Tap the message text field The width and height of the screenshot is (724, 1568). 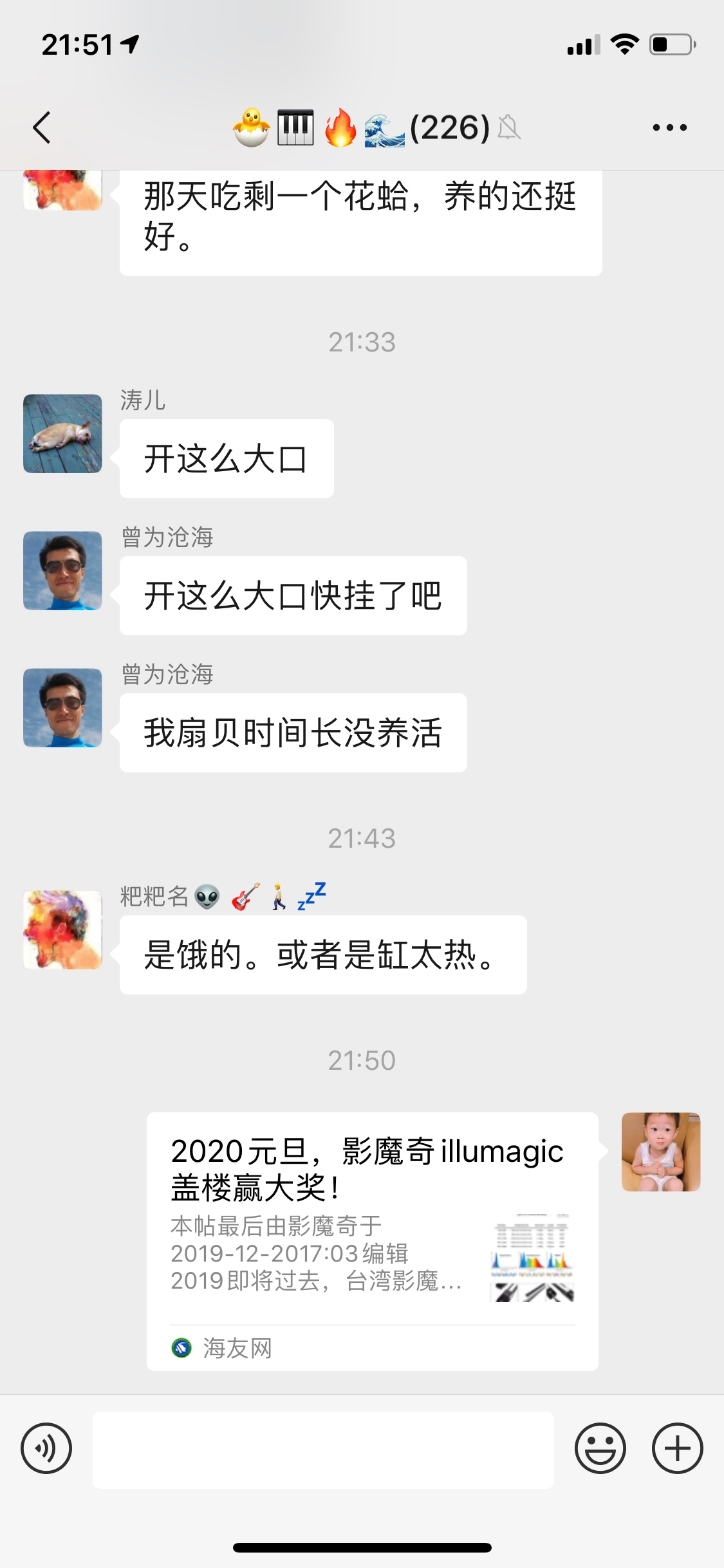[x=323, y=1450]
